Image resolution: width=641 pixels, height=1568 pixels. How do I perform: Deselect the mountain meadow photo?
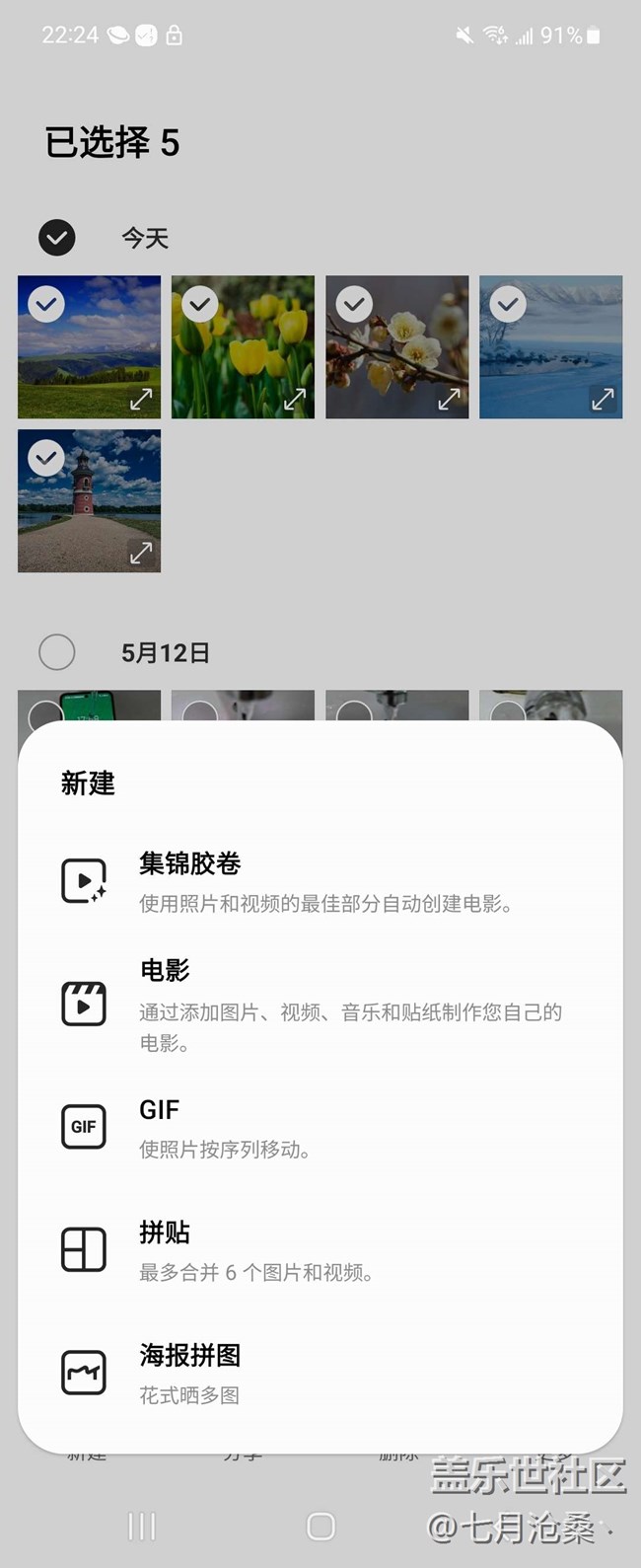pyautogui.click(x=46, y=304)
